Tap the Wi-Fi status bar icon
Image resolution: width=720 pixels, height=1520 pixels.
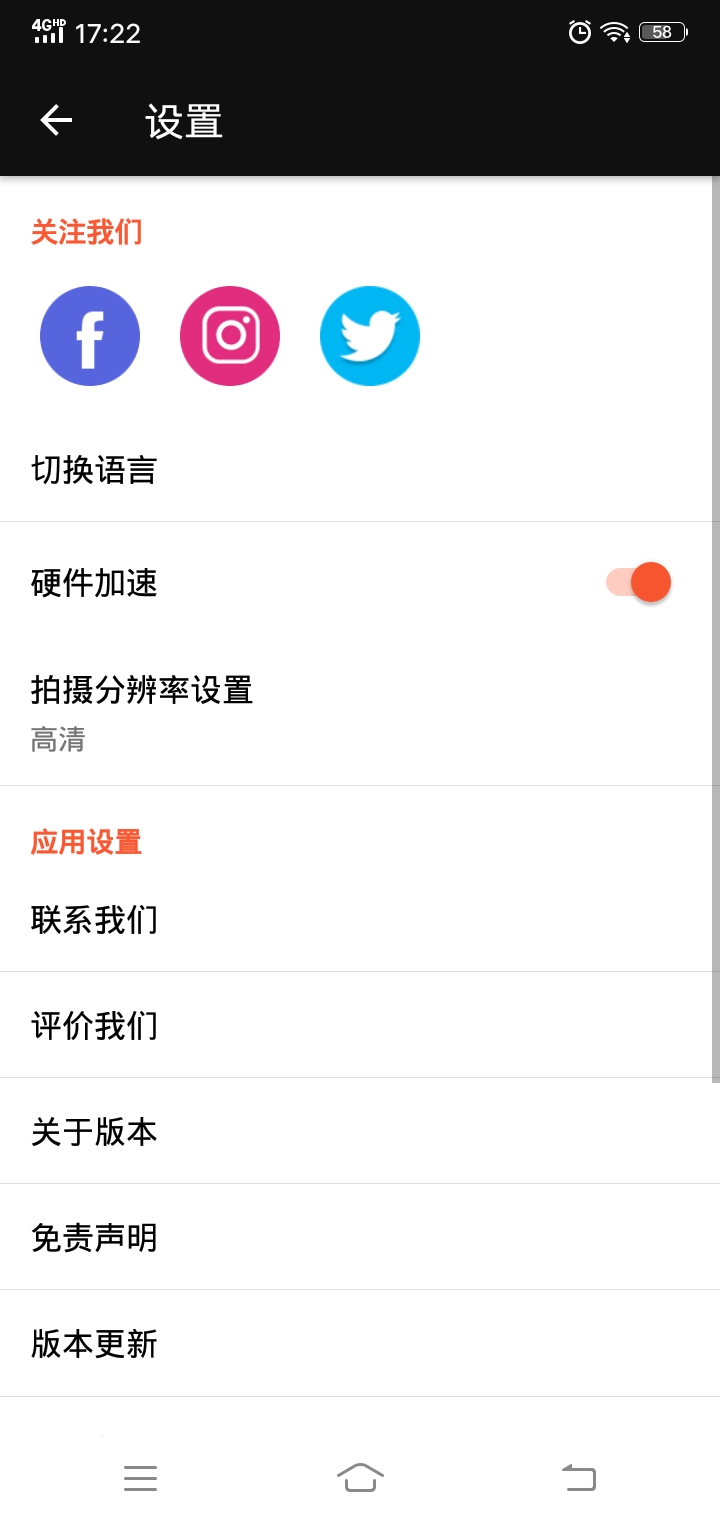614,30
